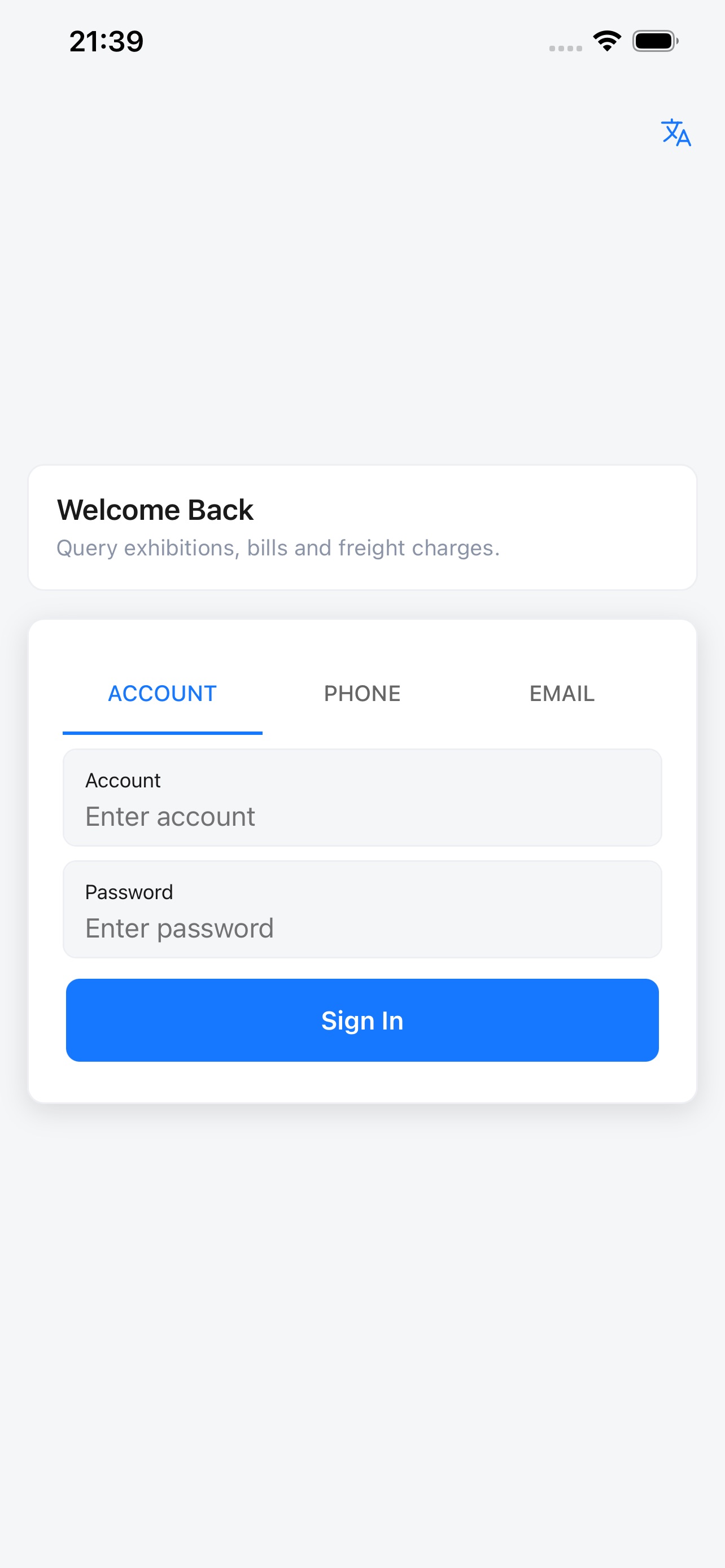Open the language translate icon
The width and height of the screenshot is (725, 1568).
[x=676, y=133]
